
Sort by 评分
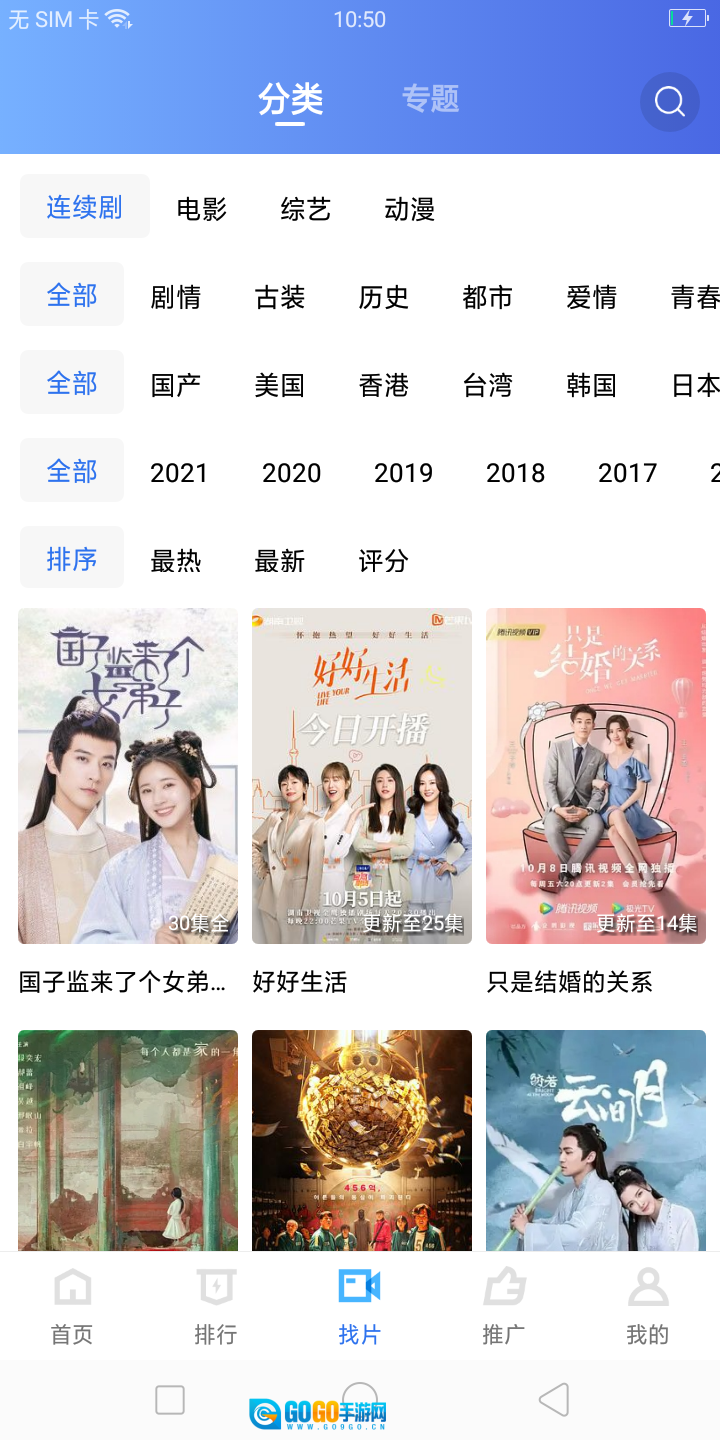tap(383, 561)
